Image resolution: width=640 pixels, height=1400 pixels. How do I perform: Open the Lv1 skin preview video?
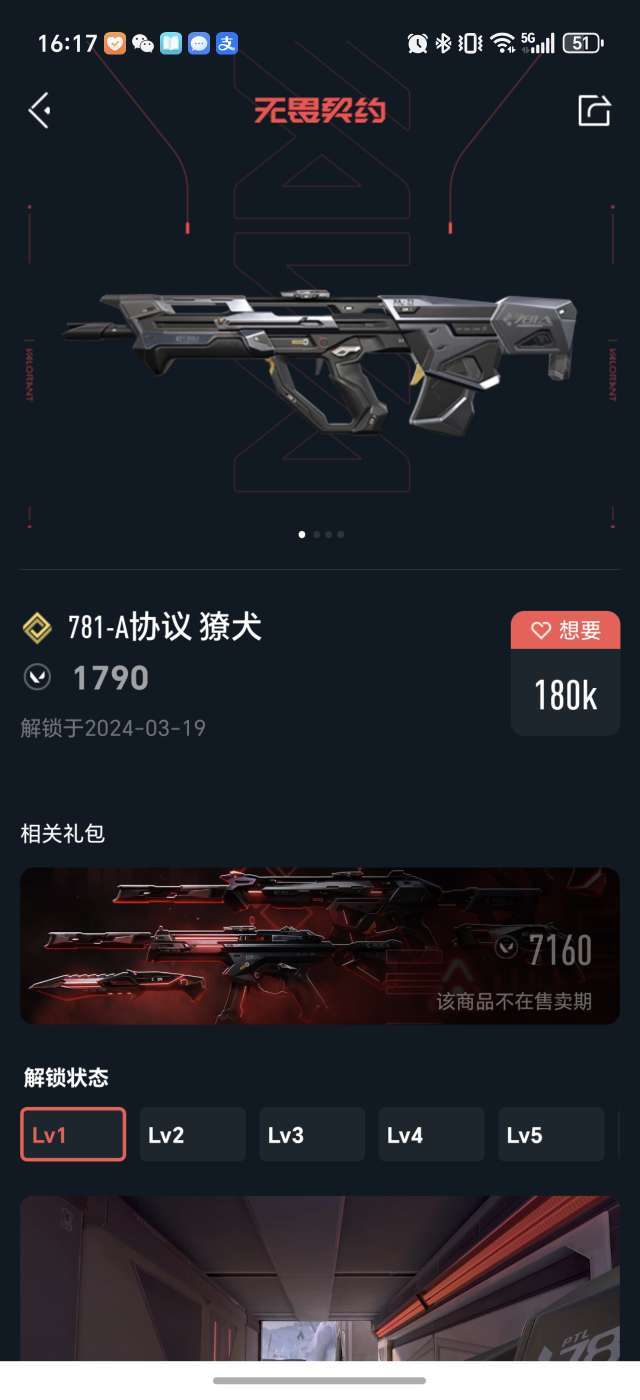click(320, 1278)
